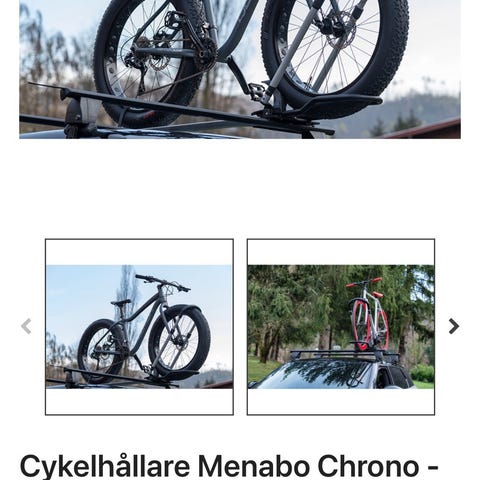Go to previous gallery thumbnails with the left arrow
This screenshot has width=480, height=480.
[26, 326]
